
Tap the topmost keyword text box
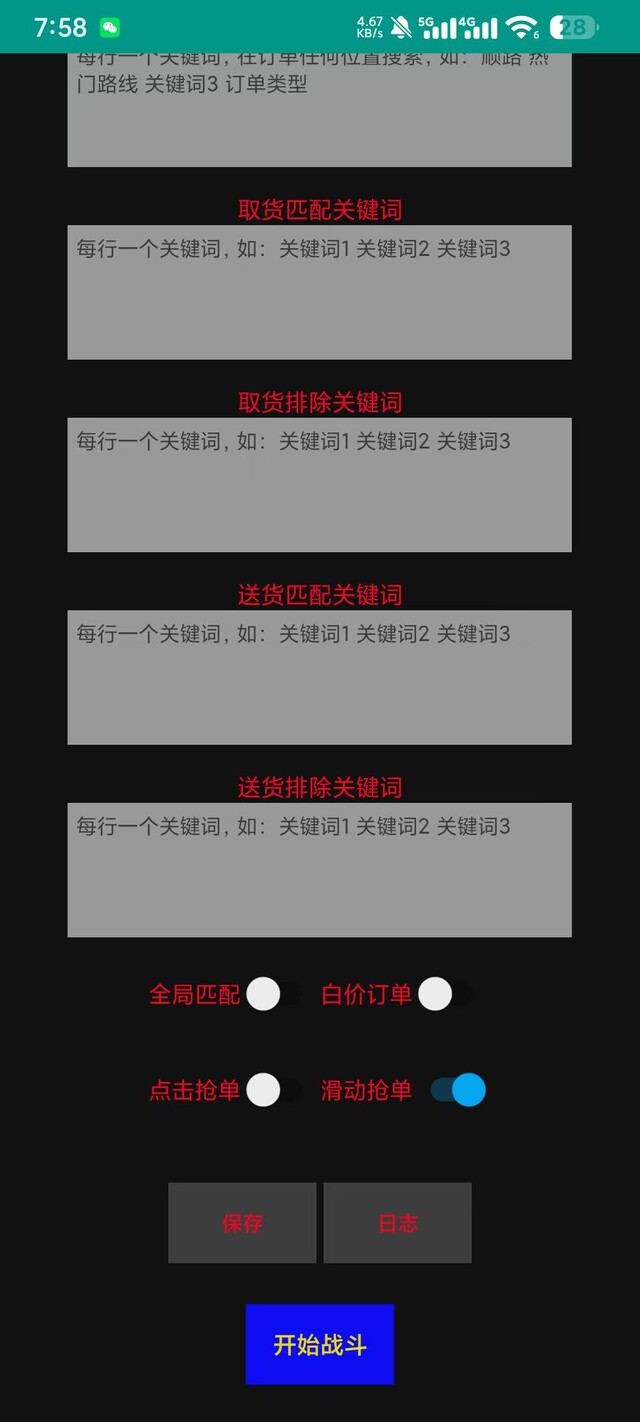pos(319,110)
